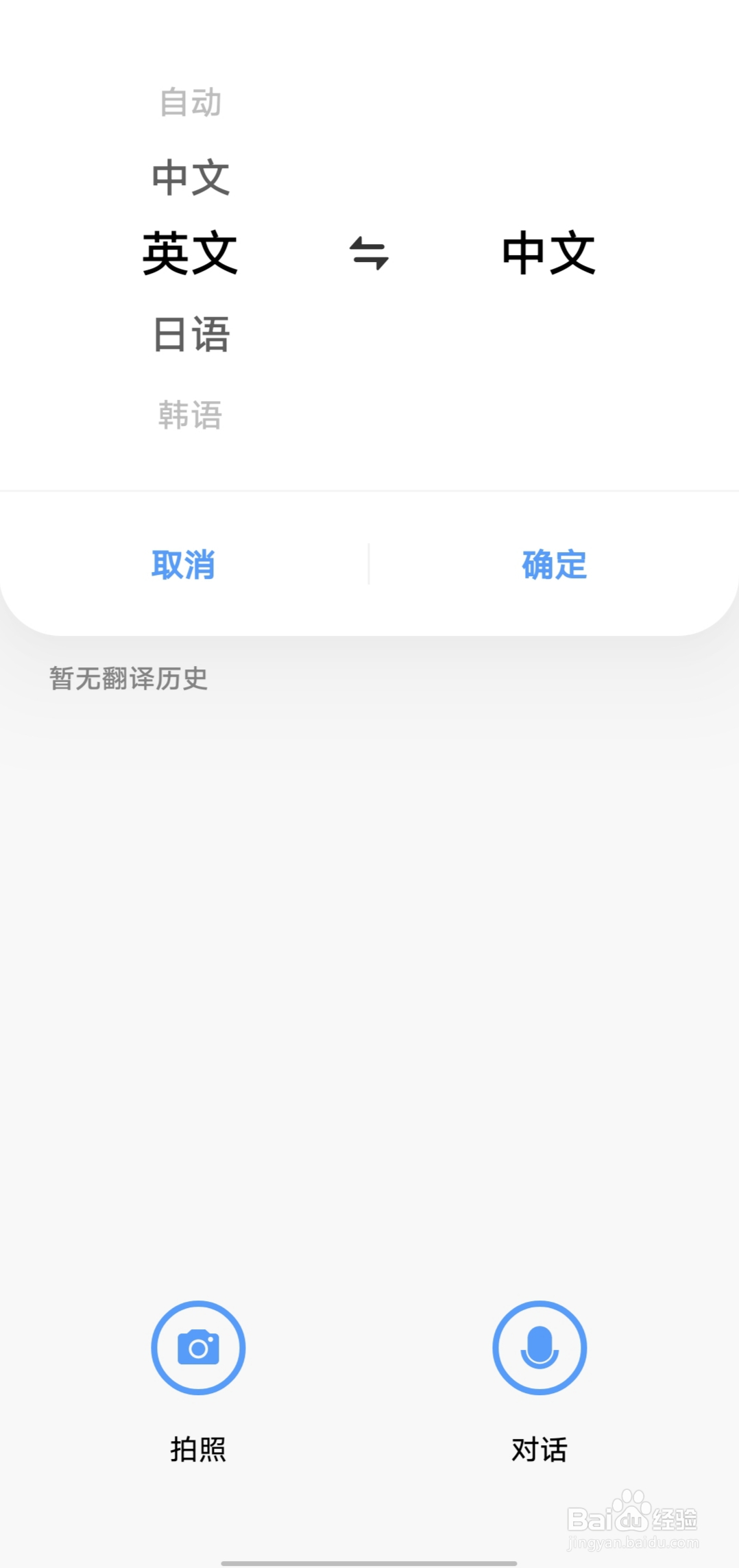Select 自动 as source language

[x=191, y=103]
